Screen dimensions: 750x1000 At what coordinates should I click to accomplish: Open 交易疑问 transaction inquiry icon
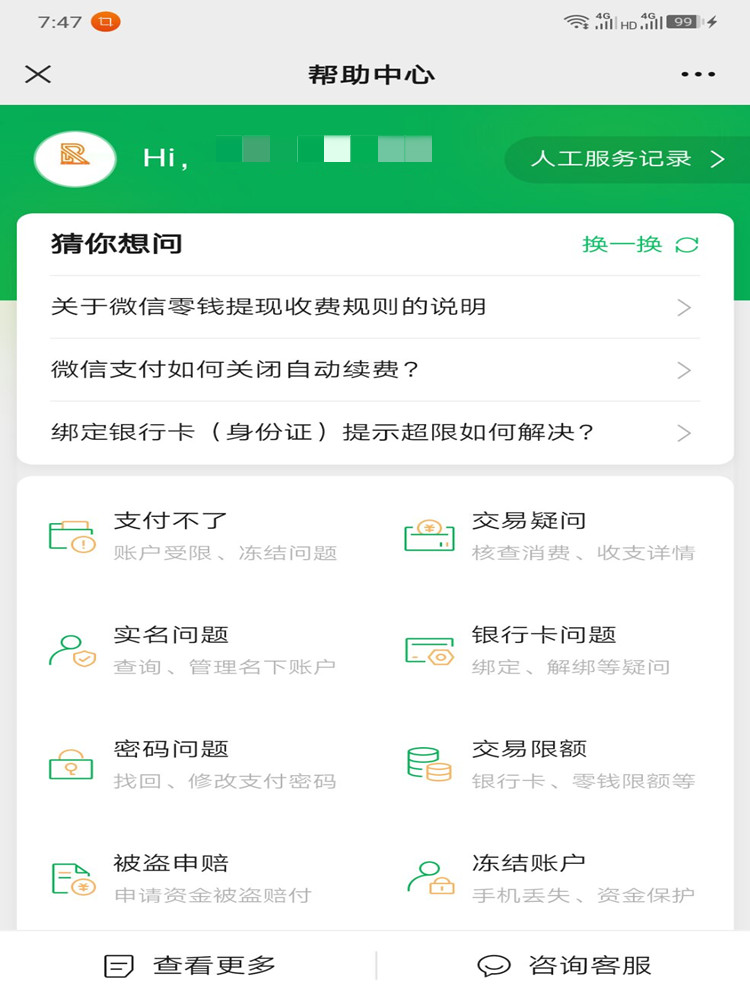pyautogui.click(x=428, y=533)
